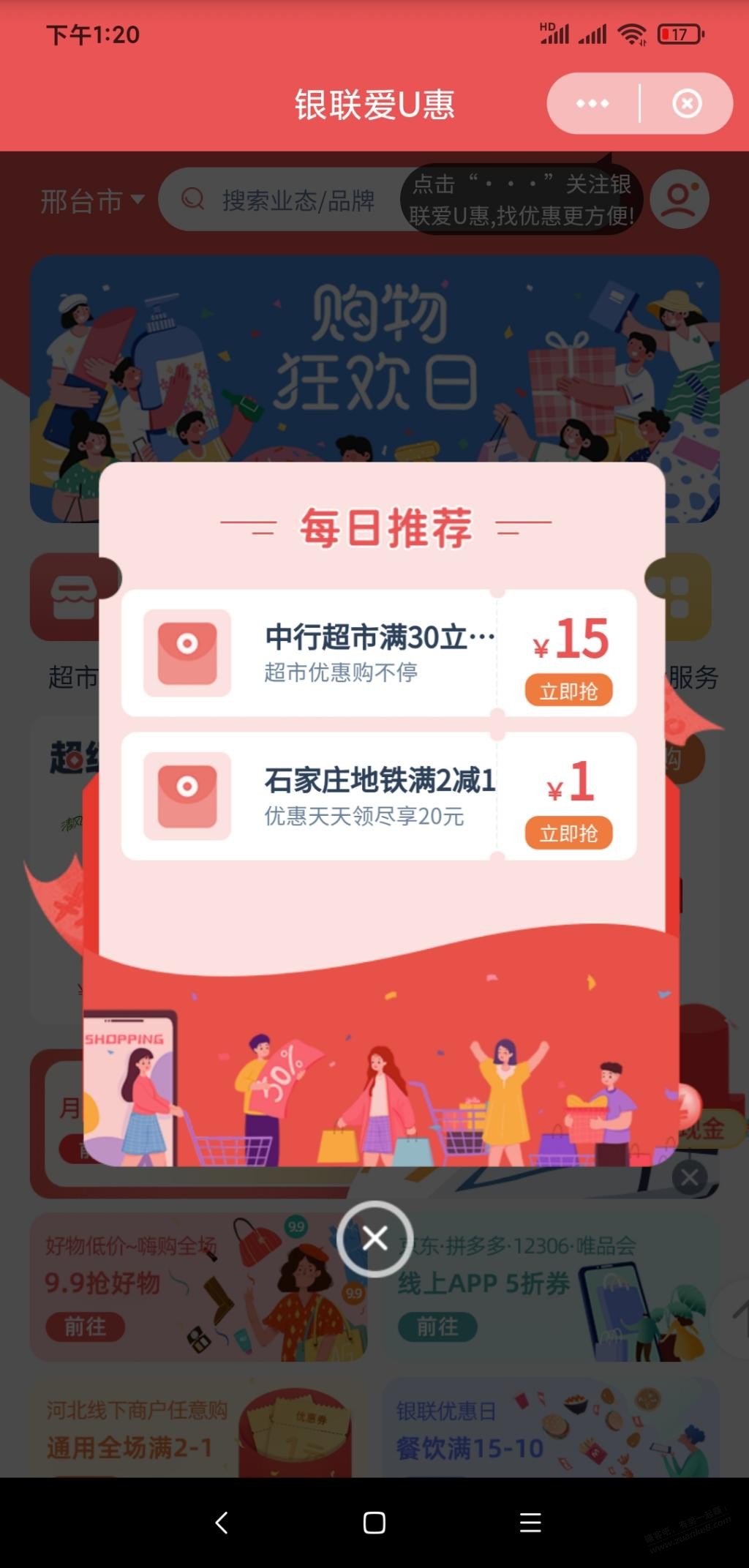Open the mini program more-options menu
This screenshot has height=1568, width=749.
[x=592, y=104]
